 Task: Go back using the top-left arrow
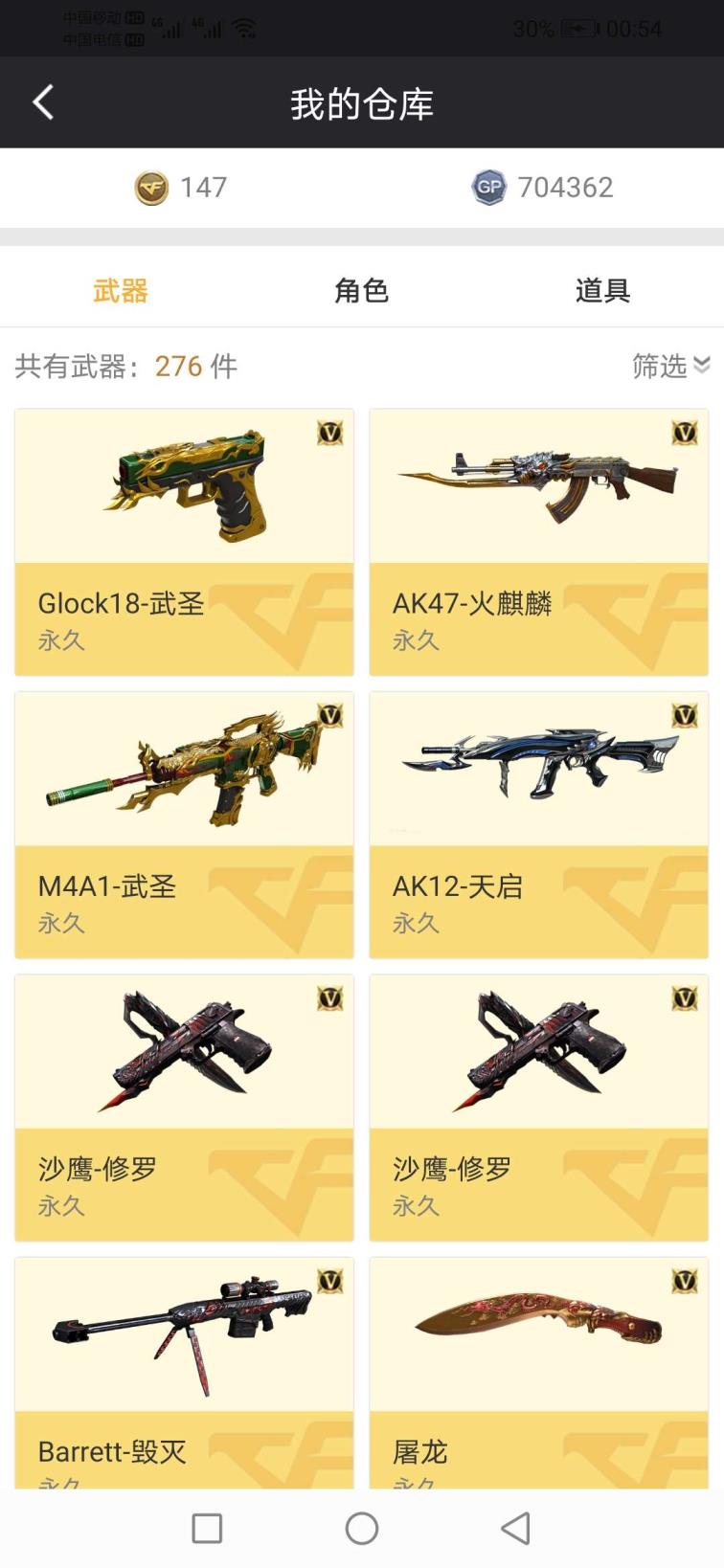(43, 102)
